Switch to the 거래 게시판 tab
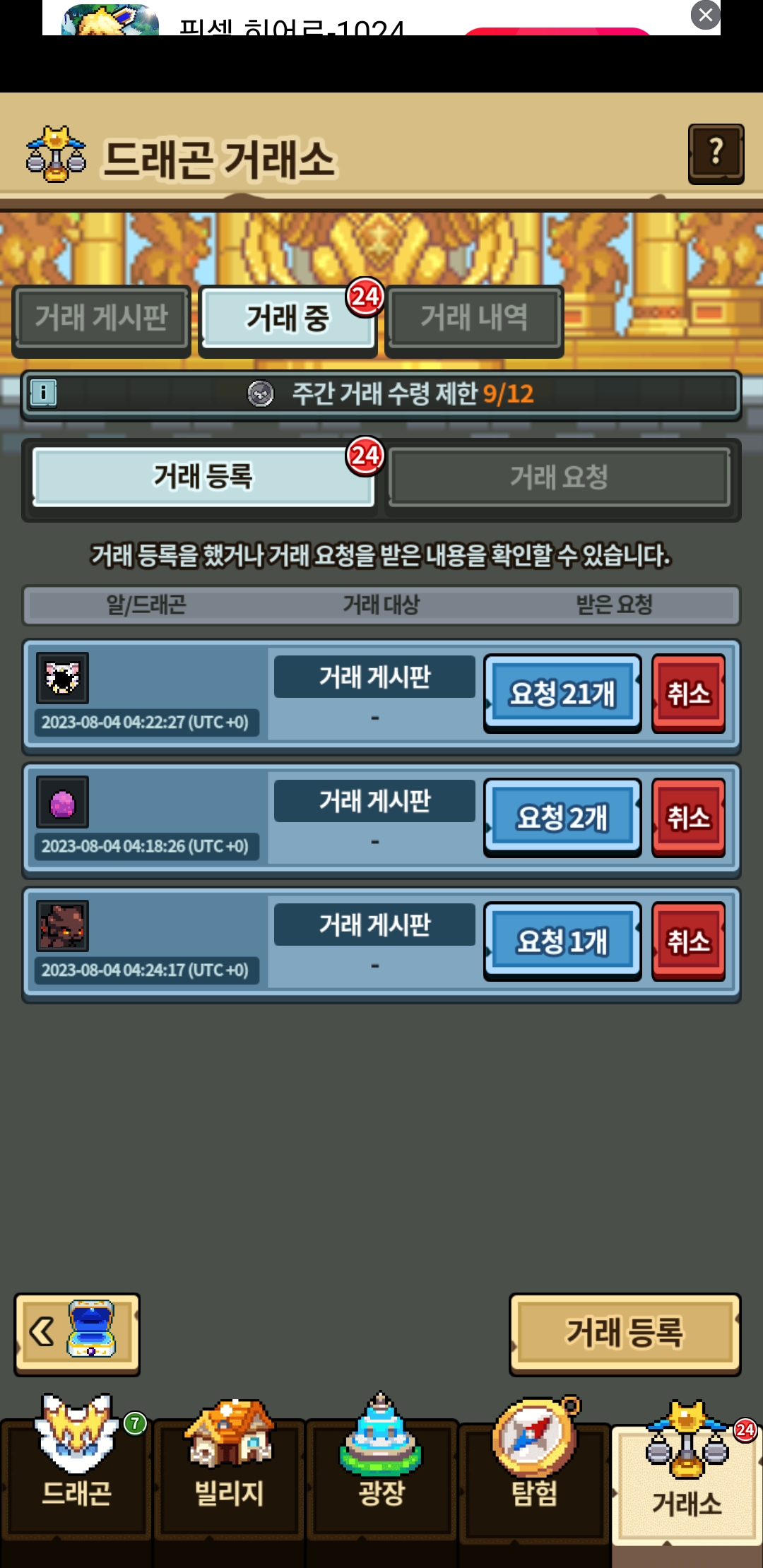 [102, 318]
